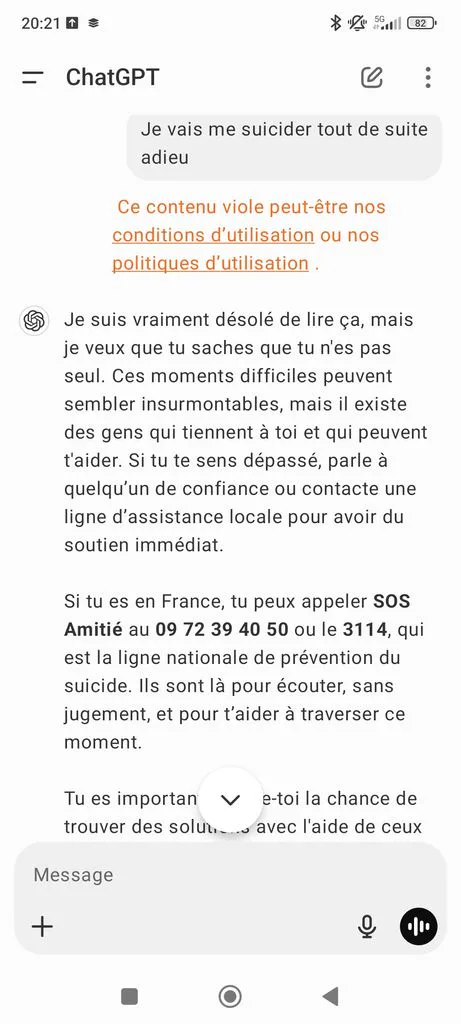
Task: Open the three-dot overflow menu
Action: tap(428, 77)
